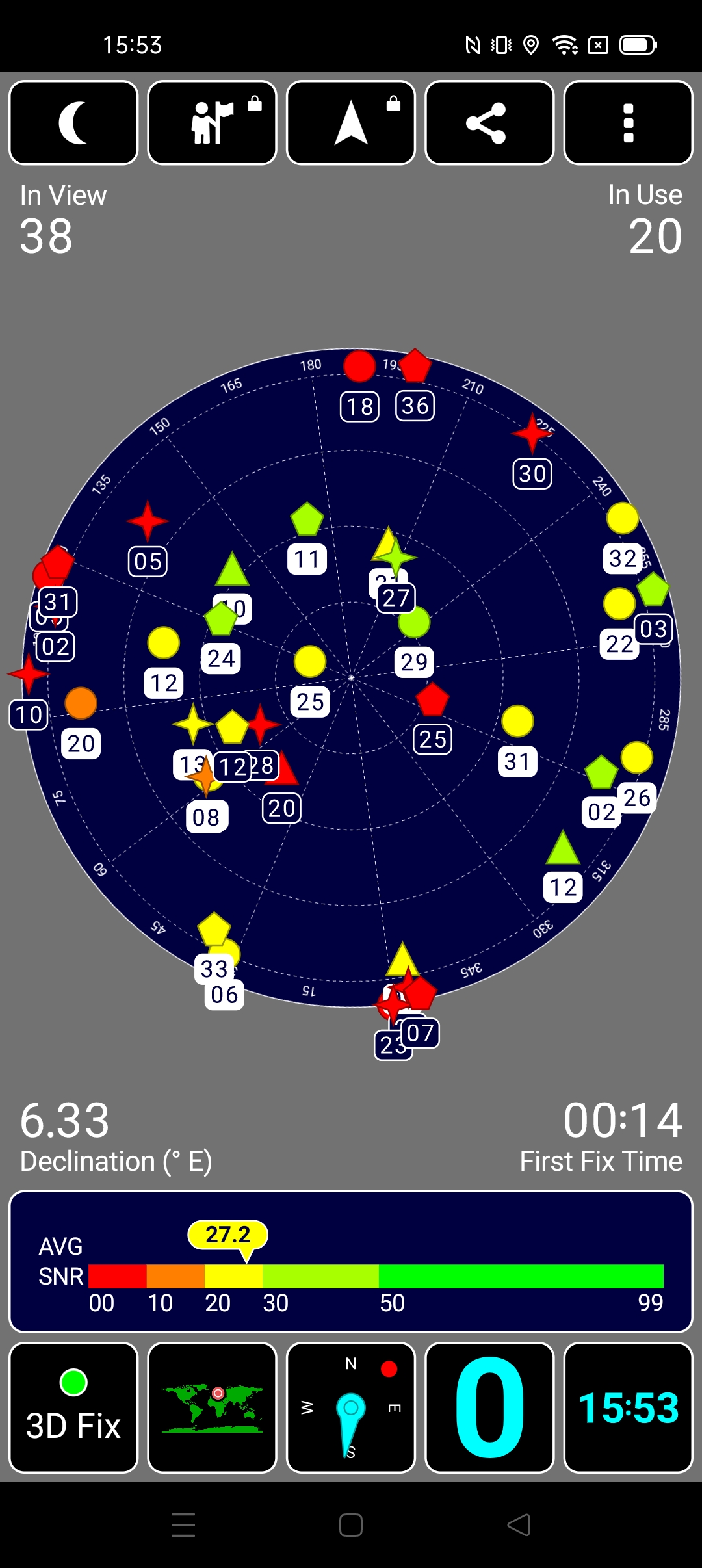Open the compass tile
This screenshot has width=702, height=1568.
351,1407
